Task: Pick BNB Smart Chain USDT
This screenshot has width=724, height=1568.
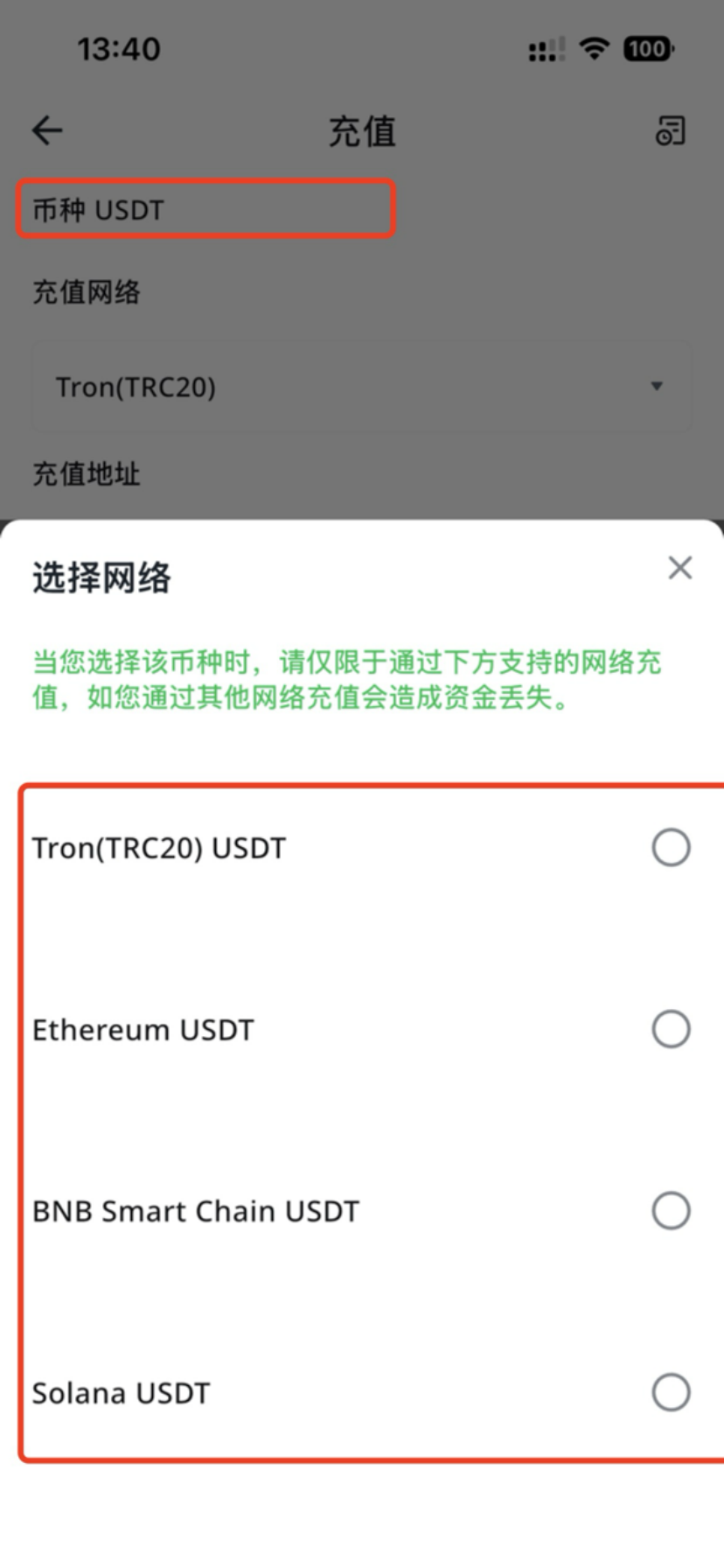Action: pos(671,1211)
